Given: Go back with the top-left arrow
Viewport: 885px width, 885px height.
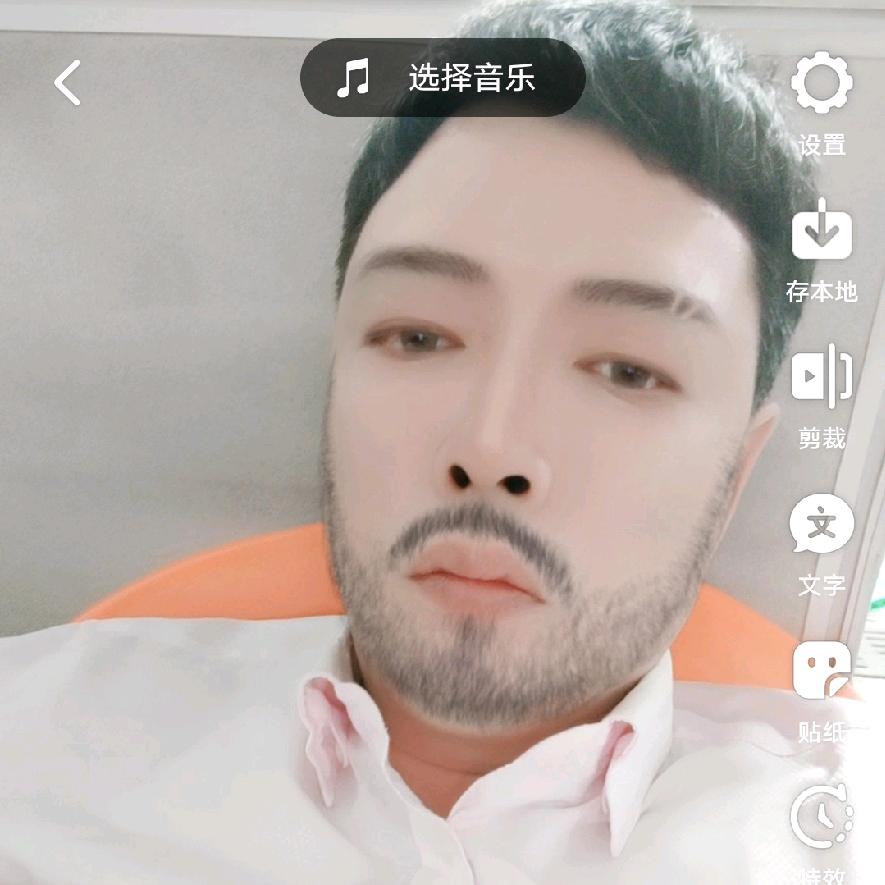Looking at the screenshot, I should point(67,82).
